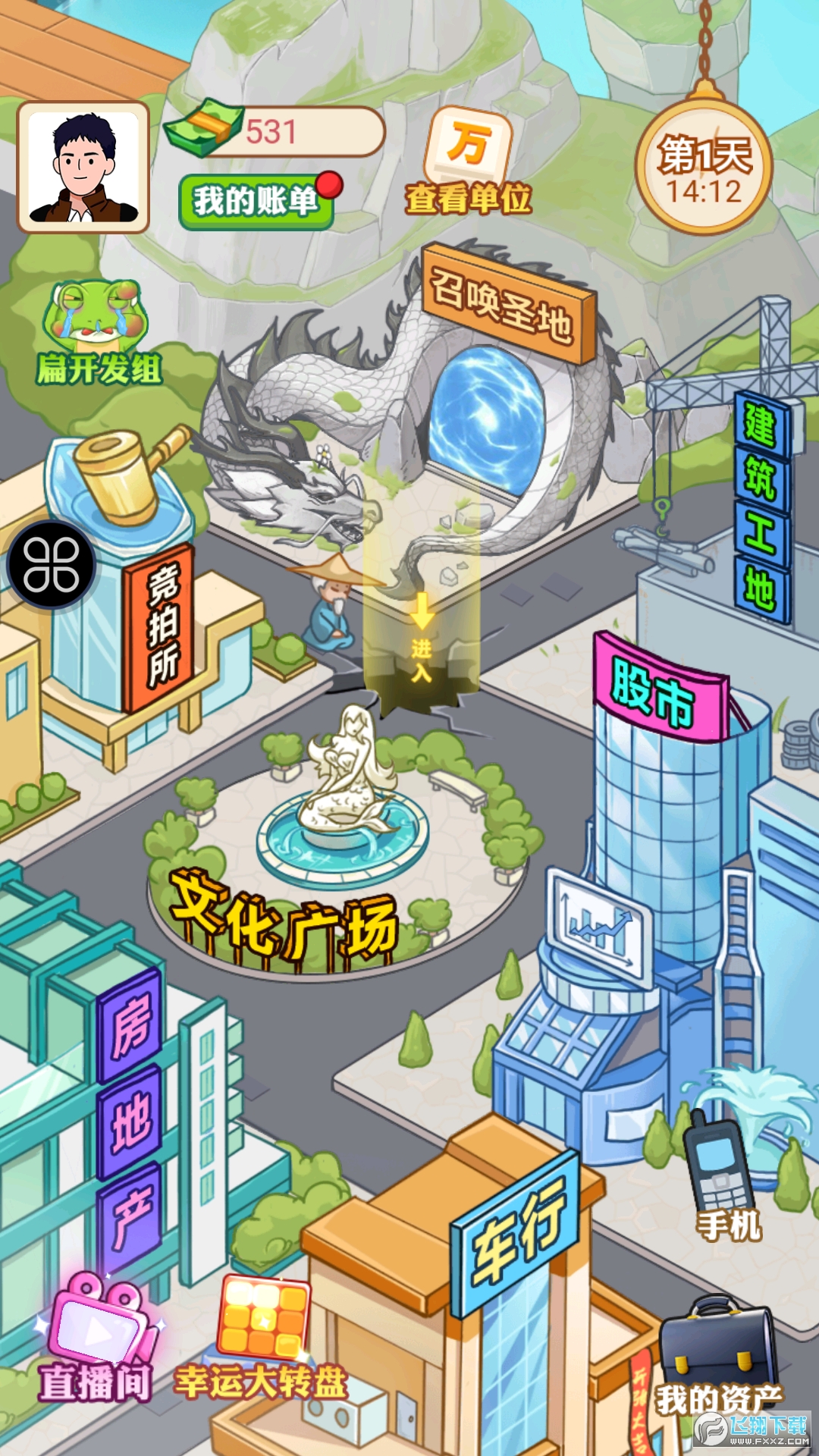Screen dimensions: 819x1456
Task: Open the player avatar profile
Action: [x=83, y=168]
